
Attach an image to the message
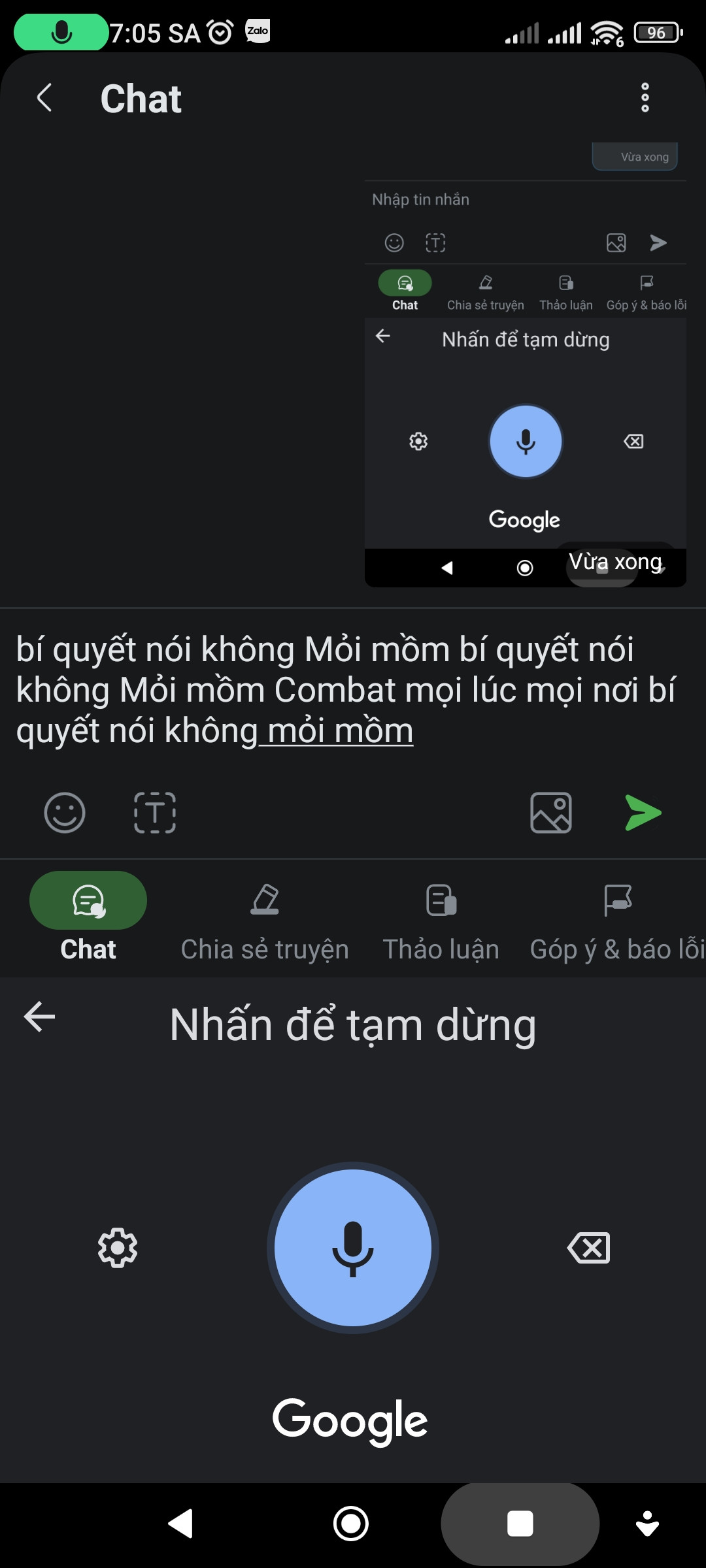[550, 813]
